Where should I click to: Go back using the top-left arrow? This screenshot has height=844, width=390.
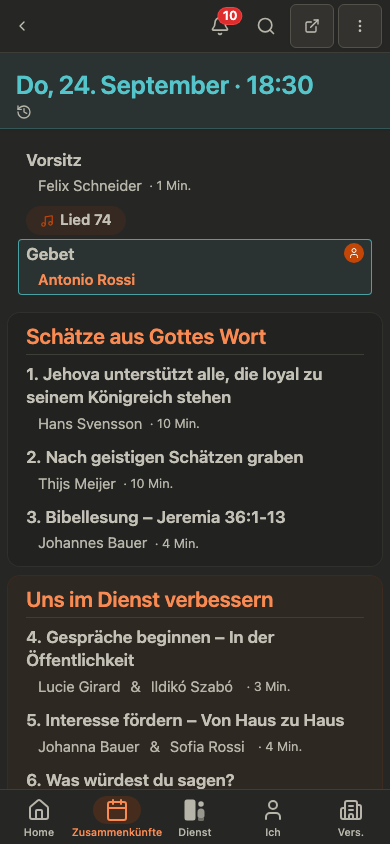pyautogui.click(x=22, y=26)
